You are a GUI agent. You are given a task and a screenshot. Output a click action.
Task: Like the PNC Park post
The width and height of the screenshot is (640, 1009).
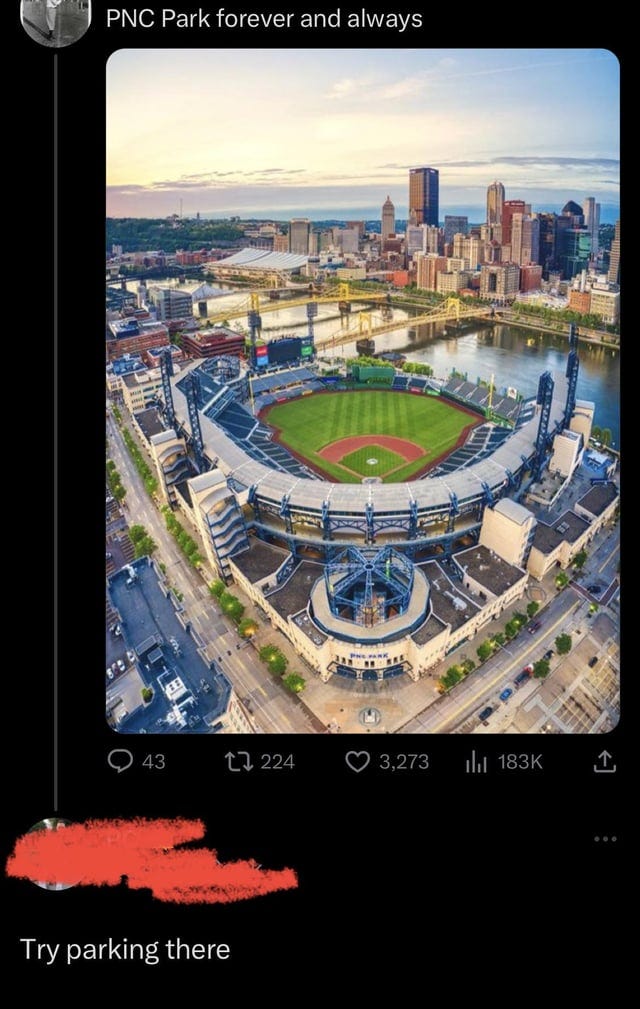coord(359,762)
